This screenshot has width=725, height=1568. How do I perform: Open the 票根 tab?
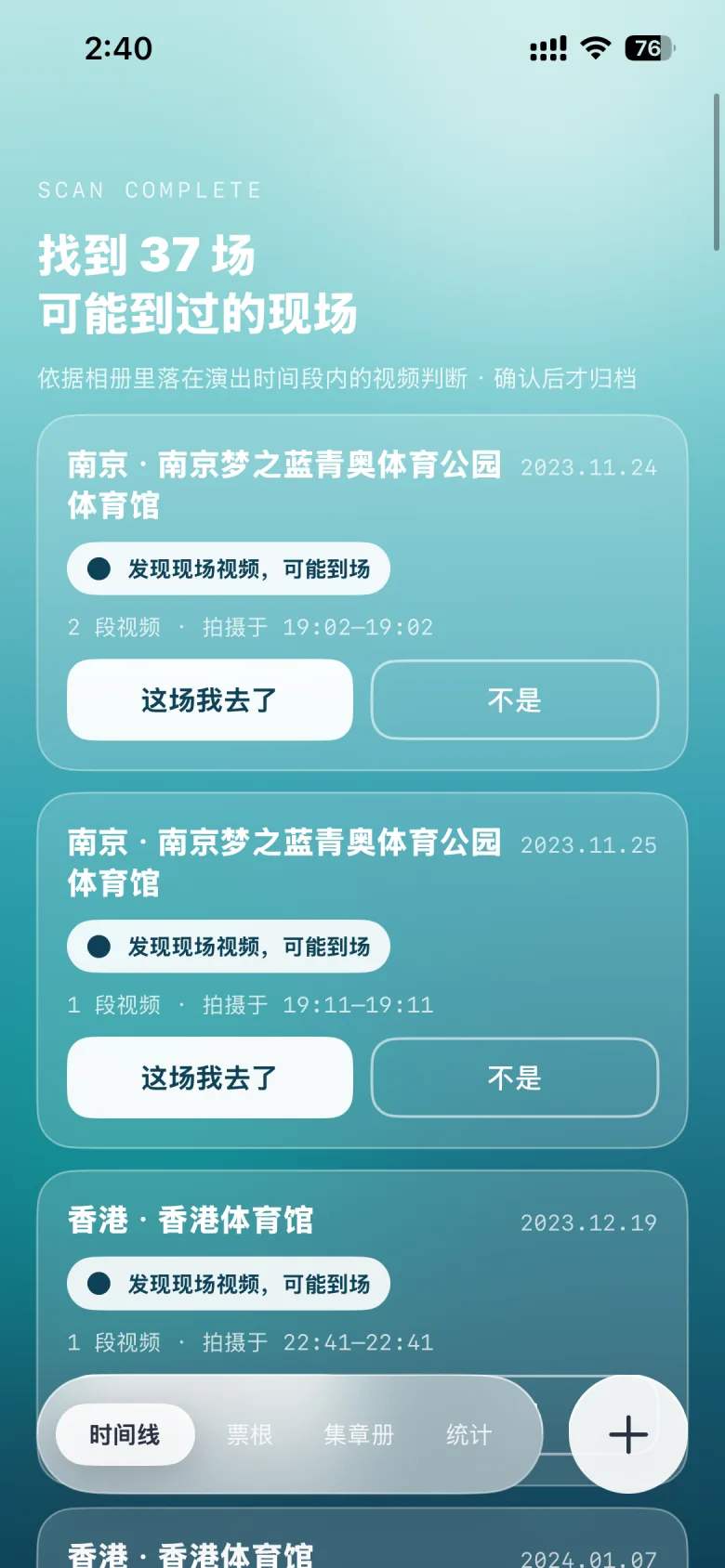tap(250, 1434)
